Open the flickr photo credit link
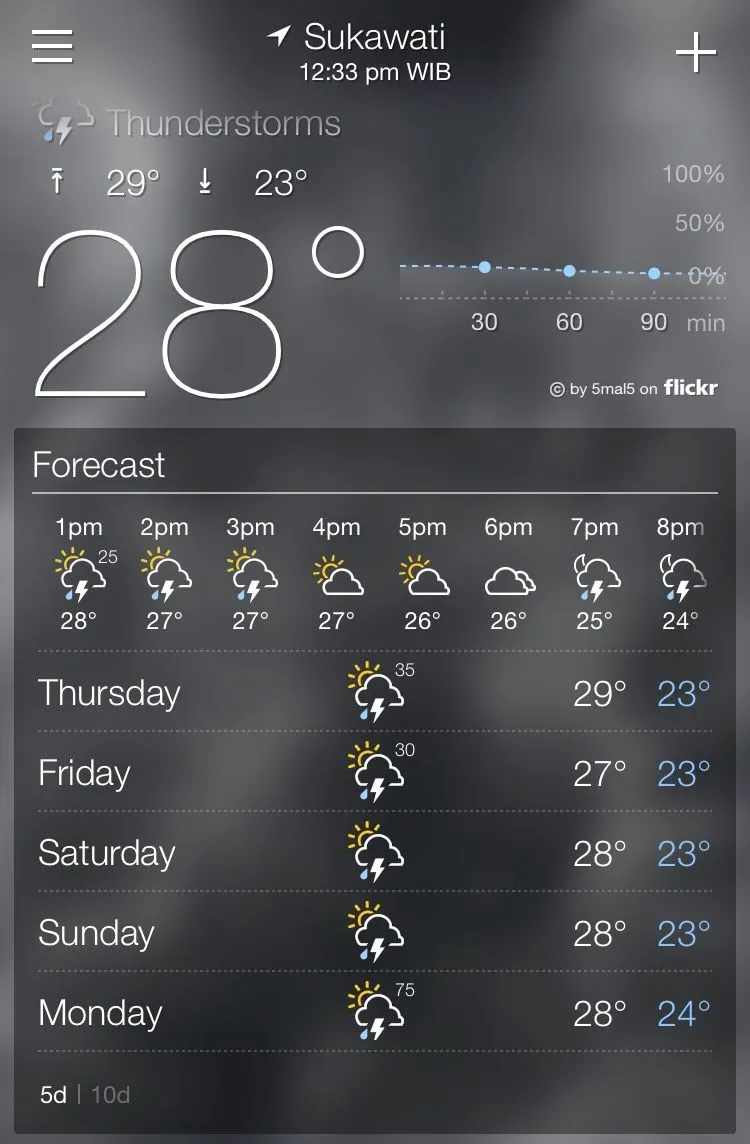750x1144 pixels. pyautogui.click(x=634, y=388)
